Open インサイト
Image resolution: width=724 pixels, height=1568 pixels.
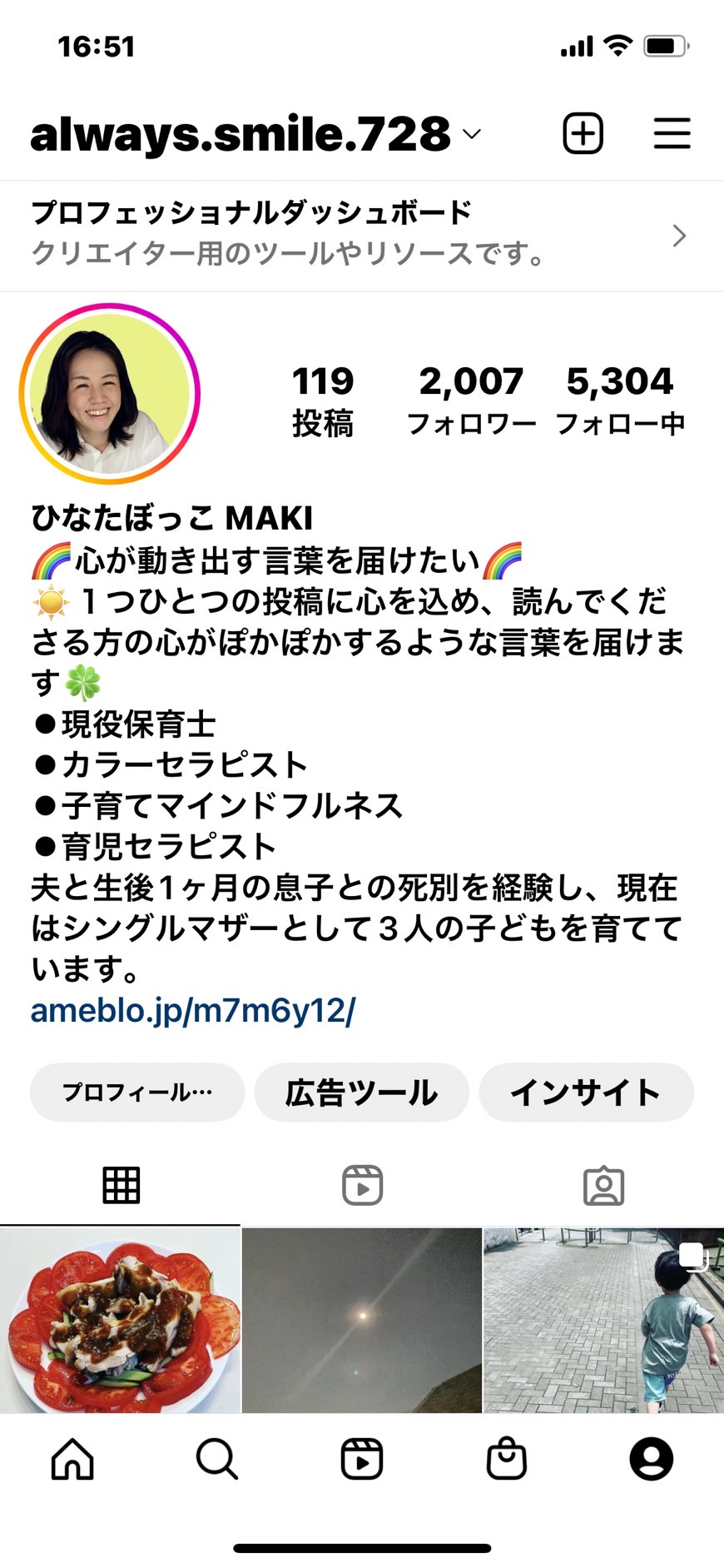pyautogui.click(x=586, y=1092)
